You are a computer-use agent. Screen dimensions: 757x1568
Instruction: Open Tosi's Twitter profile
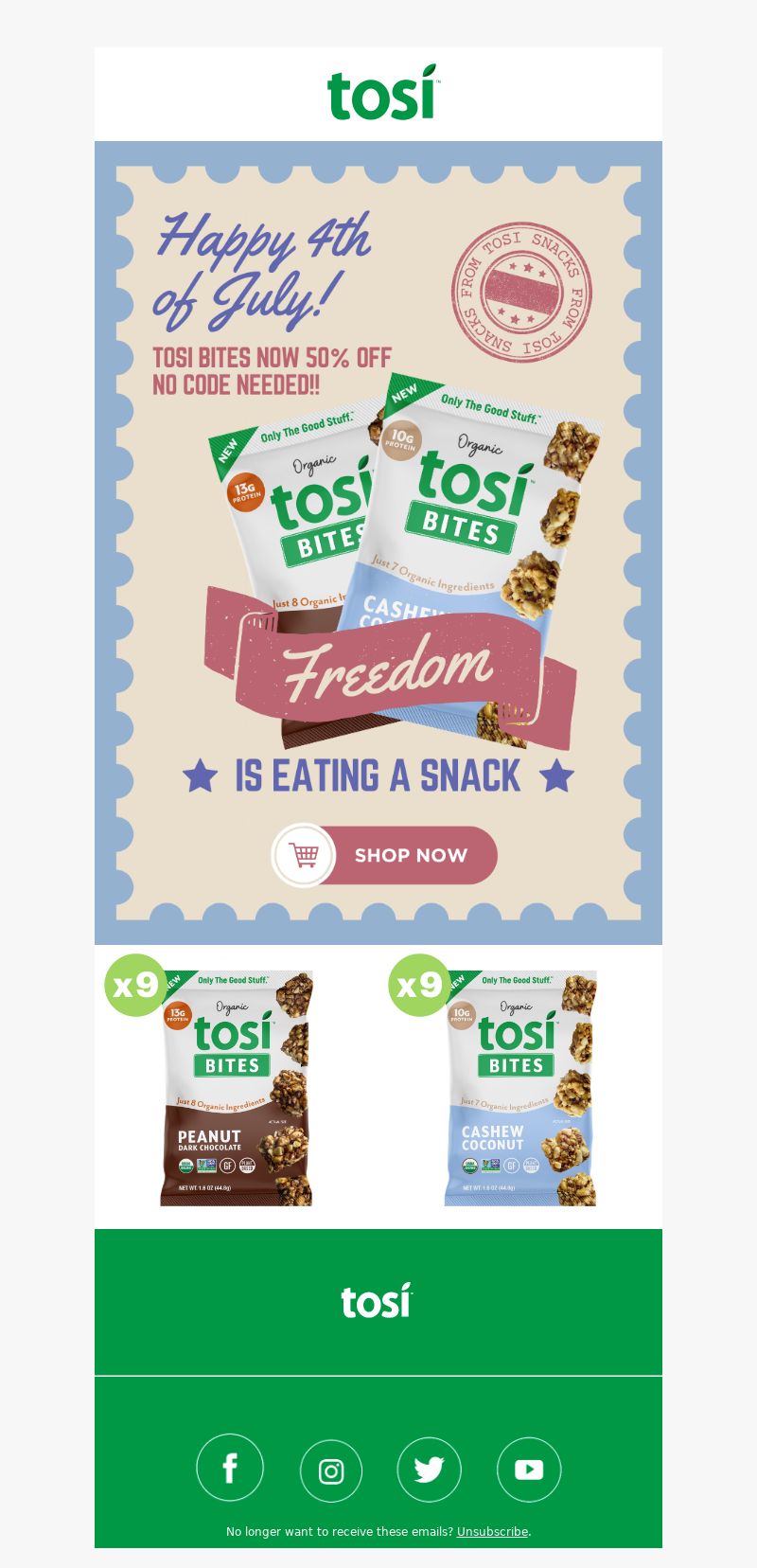(429, 1470)
